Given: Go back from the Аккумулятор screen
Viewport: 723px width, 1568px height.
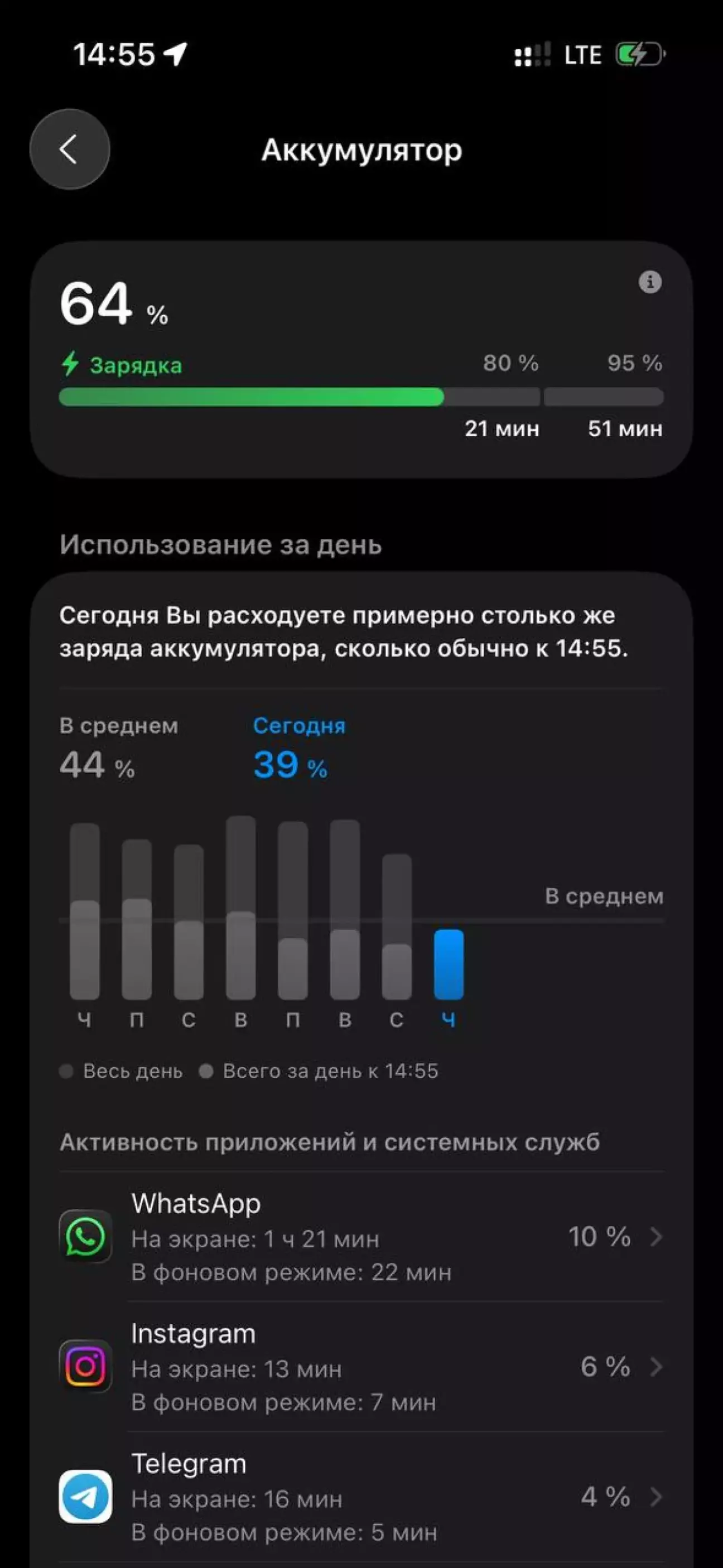Looking at the screenshot, I should pos(69,149).
